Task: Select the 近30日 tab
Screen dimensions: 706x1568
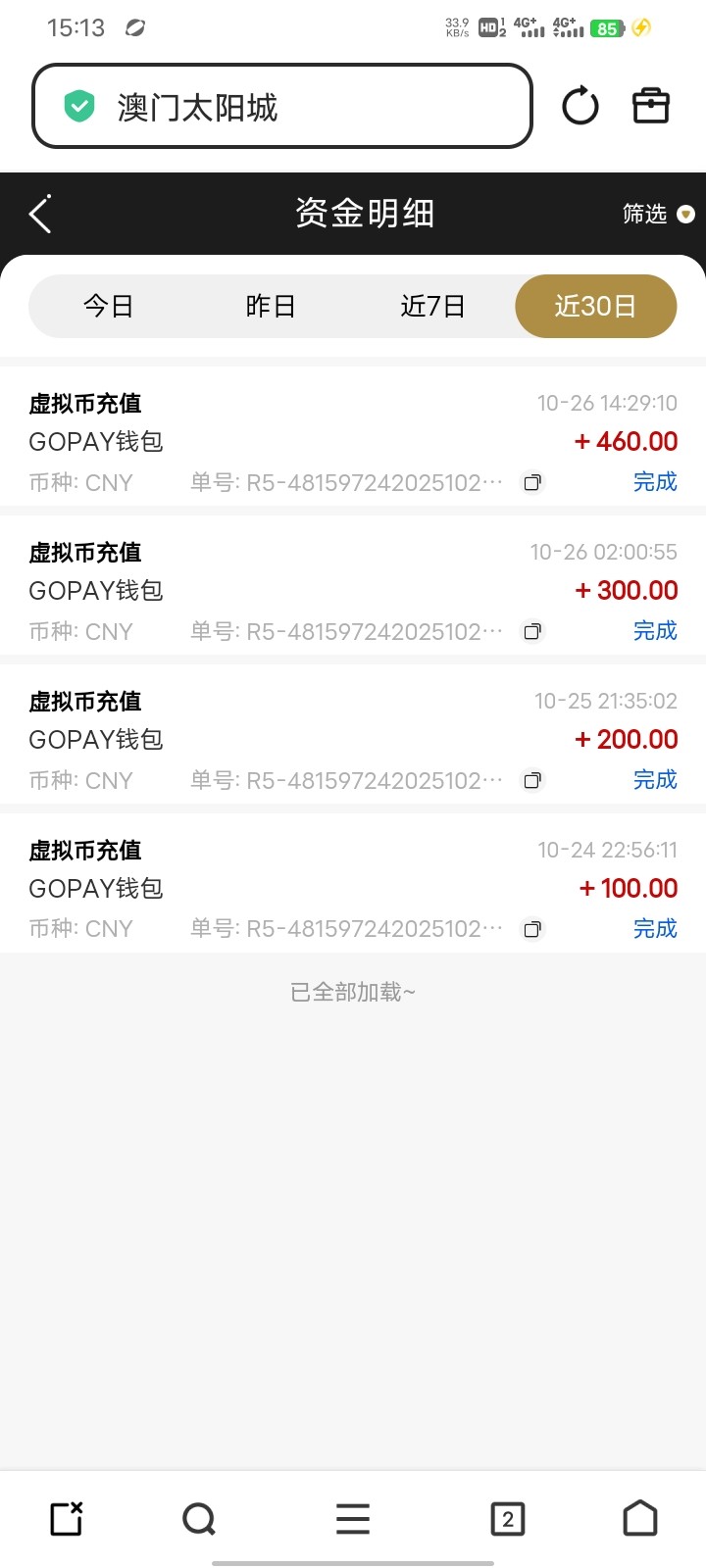Action: [x=595, y=307]
